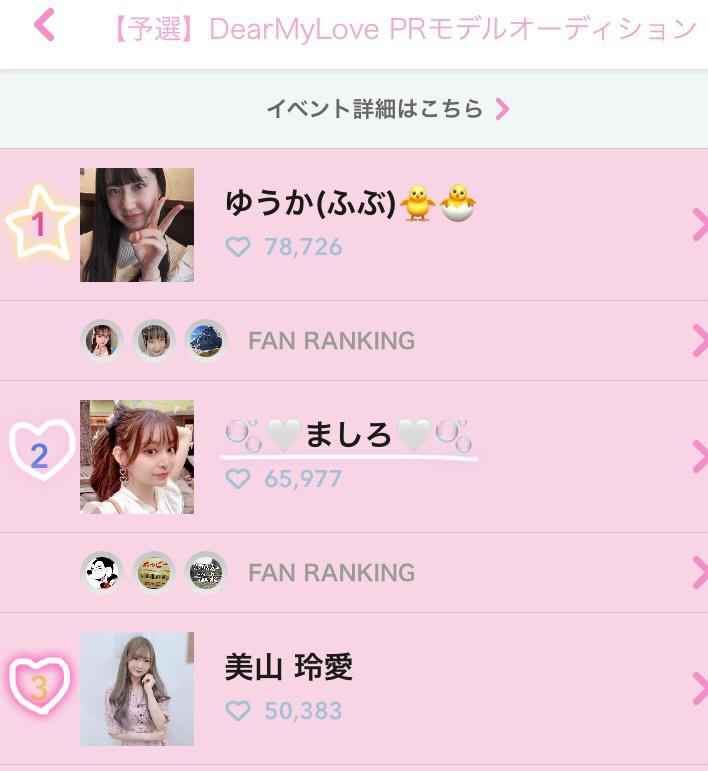Viewport: 708px width, 771px height.
Task: Open ゆうか(ふぶ) ranking entry
Action: [x=350, y=225]
